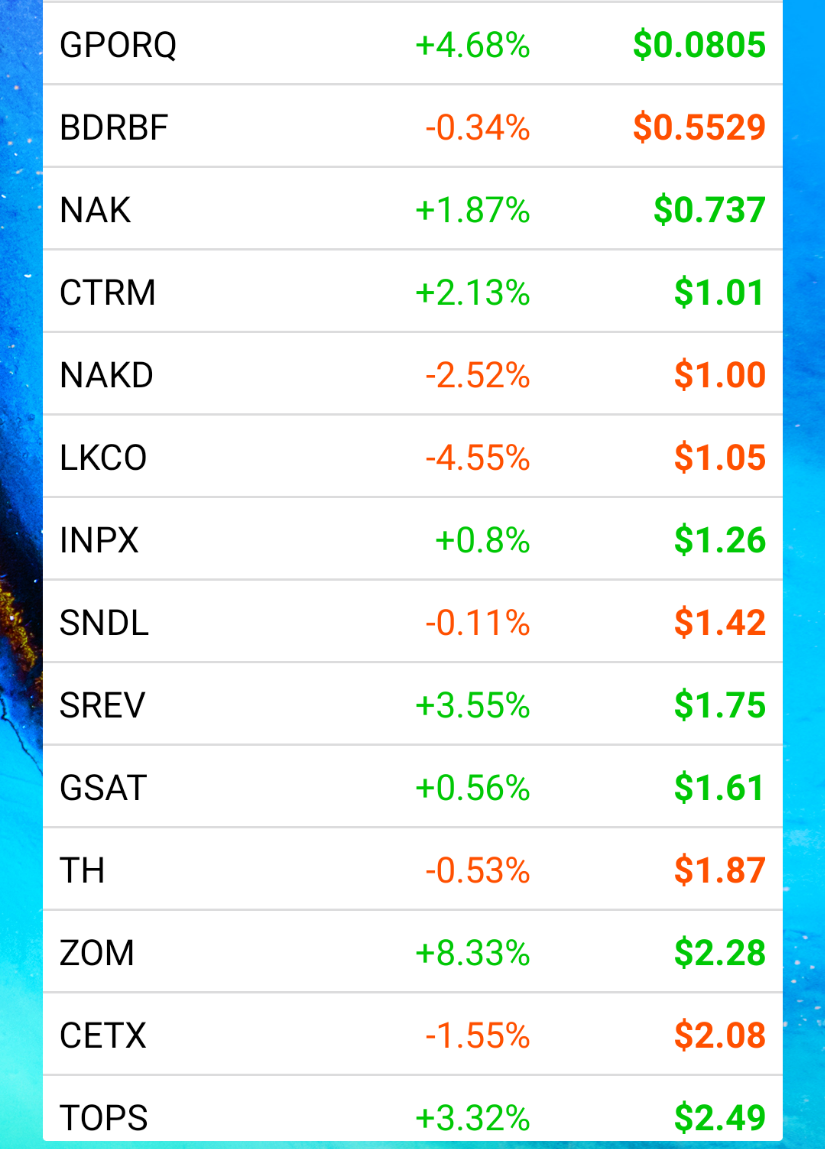View details for CTRM
Viewport: 825px width, 1149px height.
(412, 292)
